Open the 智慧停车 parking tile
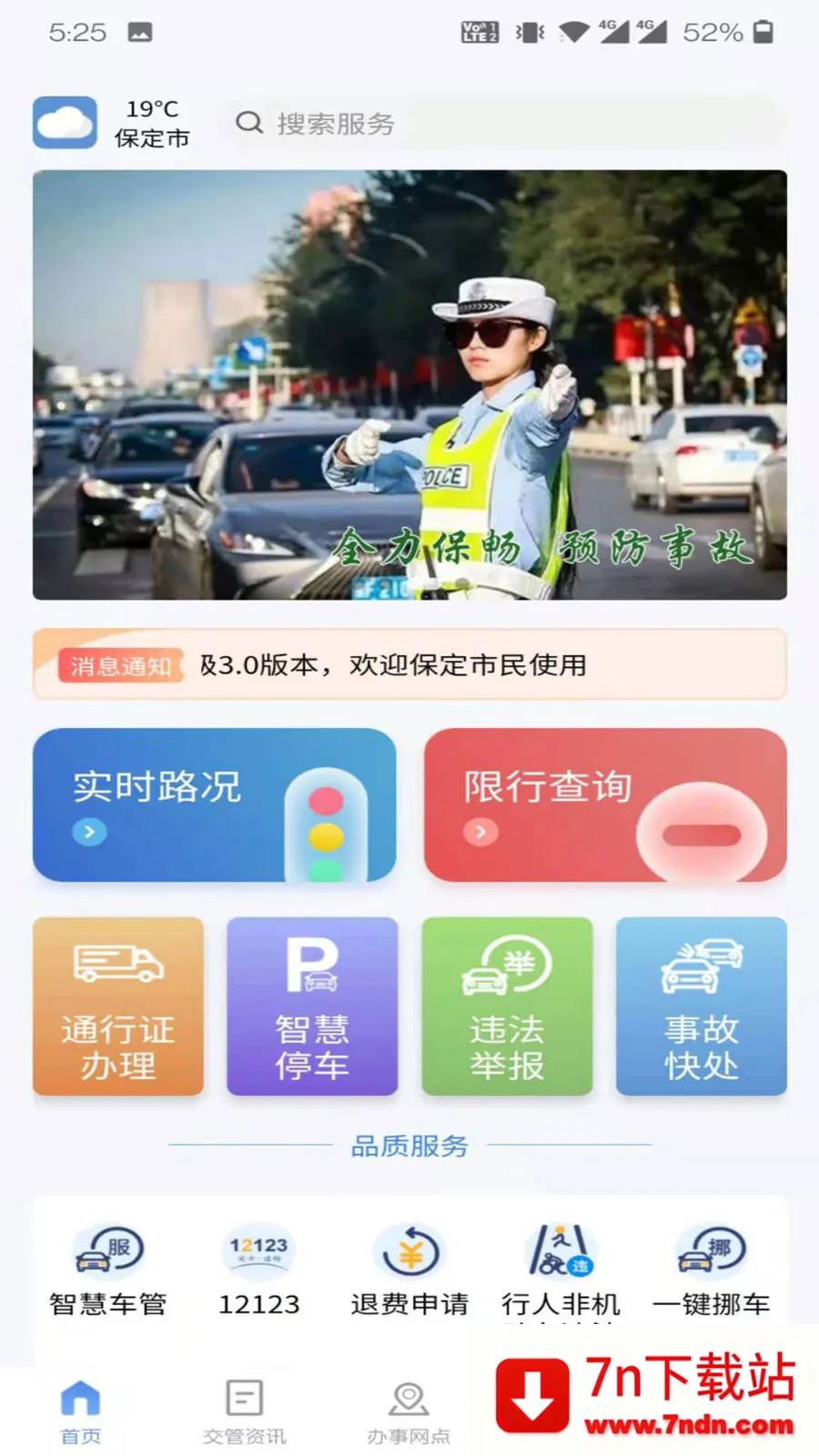The width and height of the screenshot is (819, 1456). (312, 1006)
